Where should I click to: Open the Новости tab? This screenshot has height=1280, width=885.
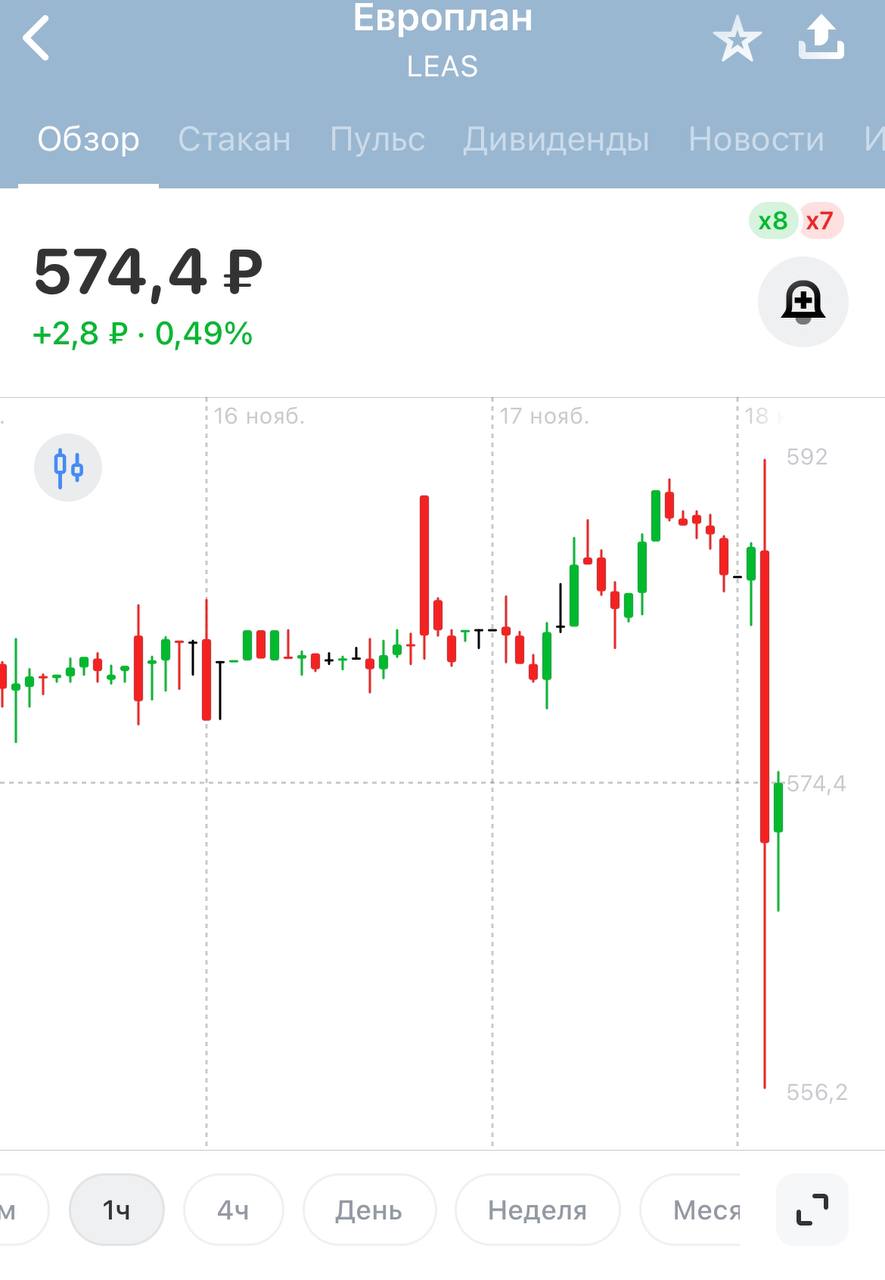pyautogui.click(x=756, y=139)
